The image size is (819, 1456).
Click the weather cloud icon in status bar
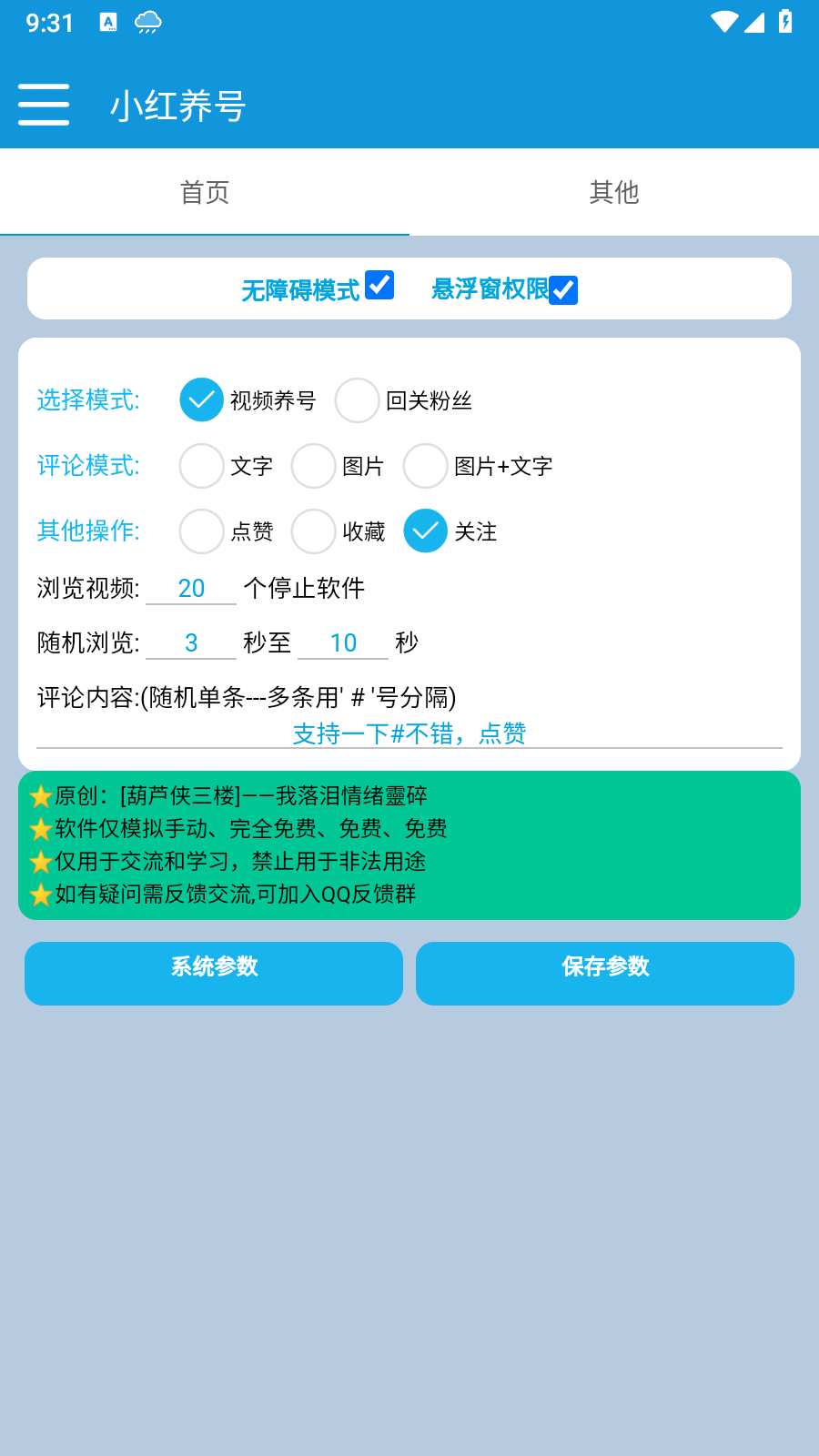point(146,22)
